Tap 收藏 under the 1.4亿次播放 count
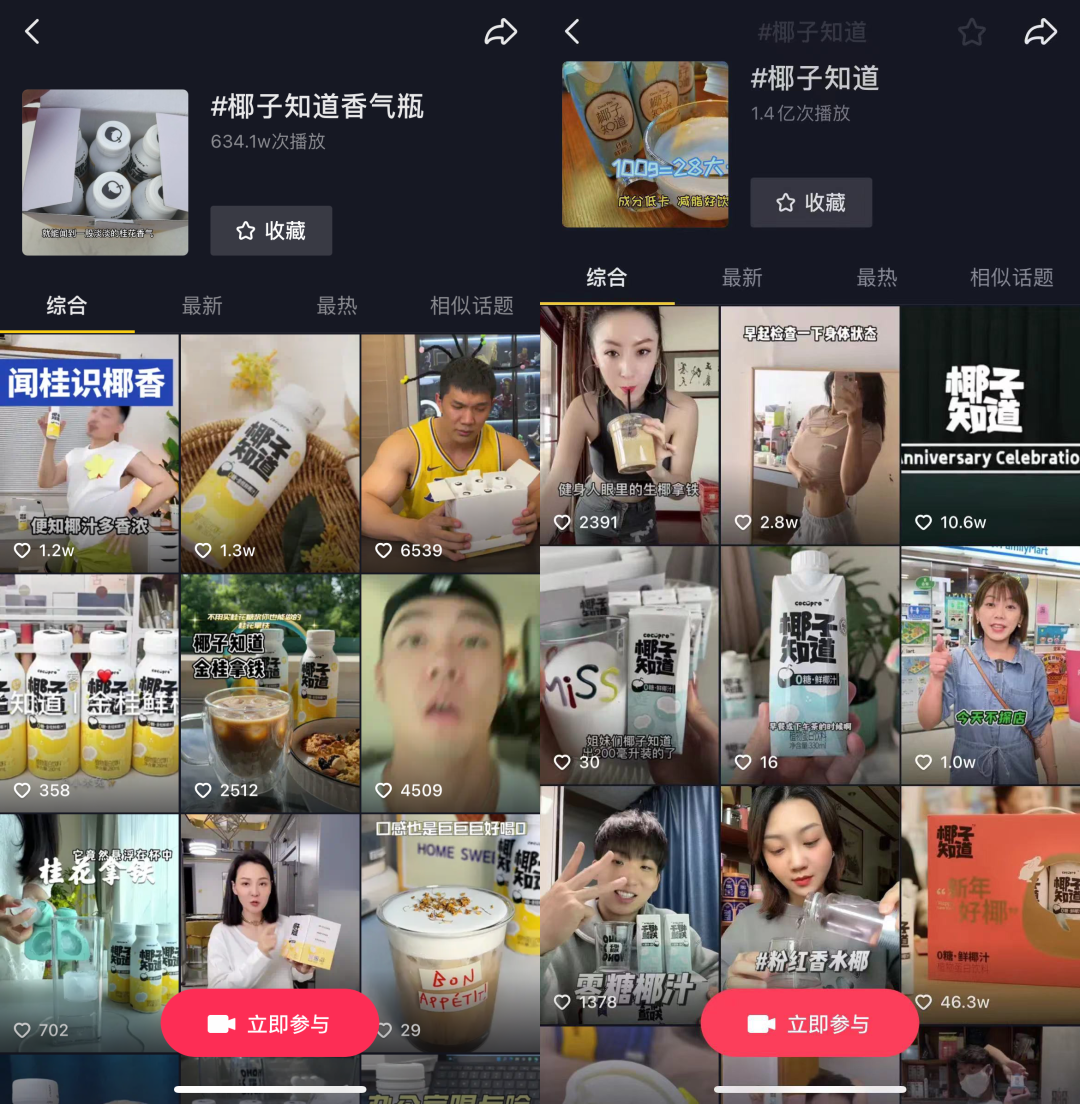Screen dimensions: 1080x1104 811,203
